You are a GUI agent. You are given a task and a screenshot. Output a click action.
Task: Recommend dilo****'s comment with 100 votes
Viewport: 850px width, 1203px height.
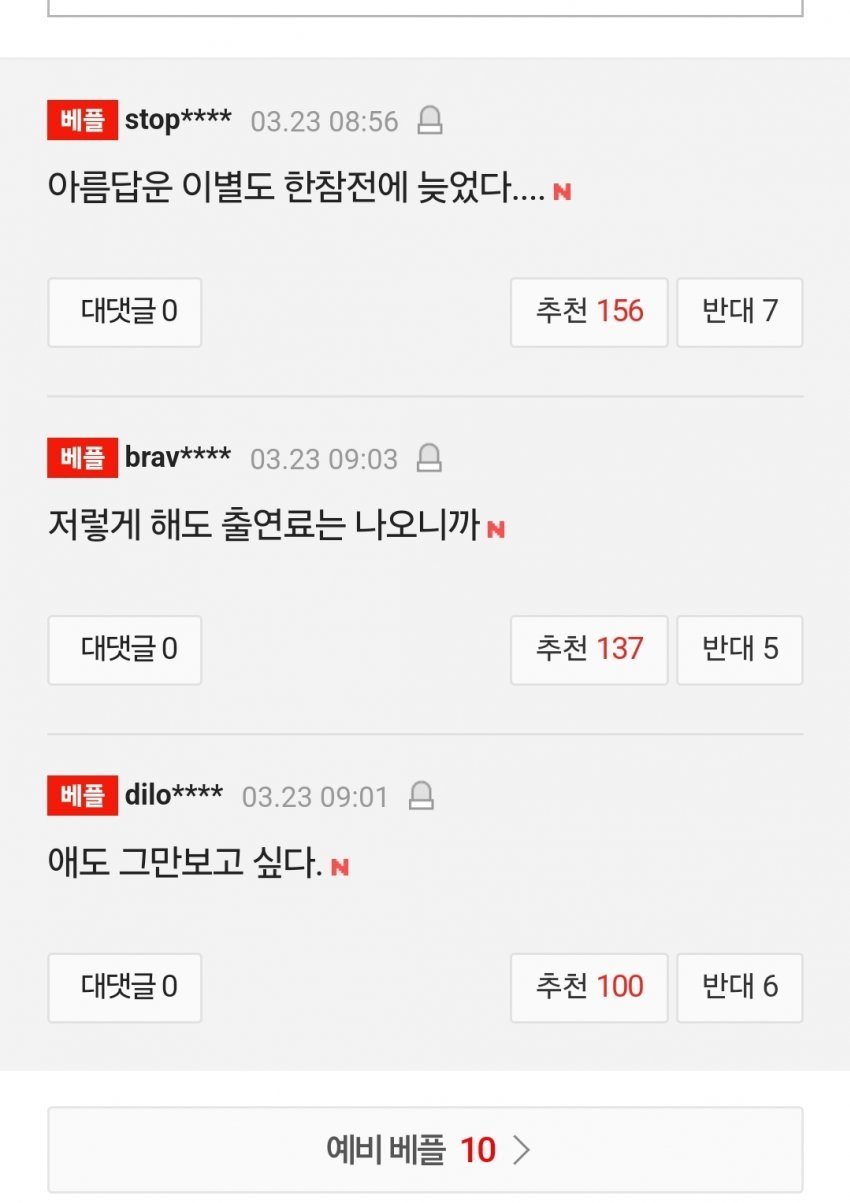pos(589,988)
